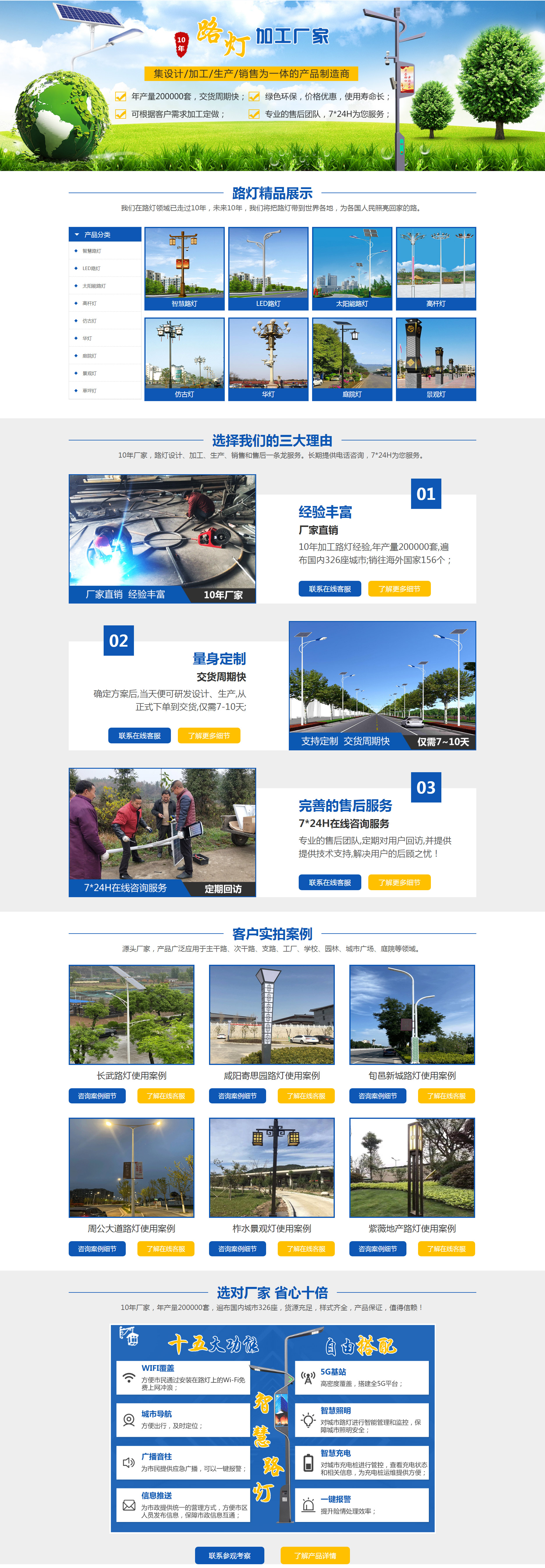Tap 联系在线客服 under 经验丰富
Screen dimensions: 545x1568
(330, 589)
